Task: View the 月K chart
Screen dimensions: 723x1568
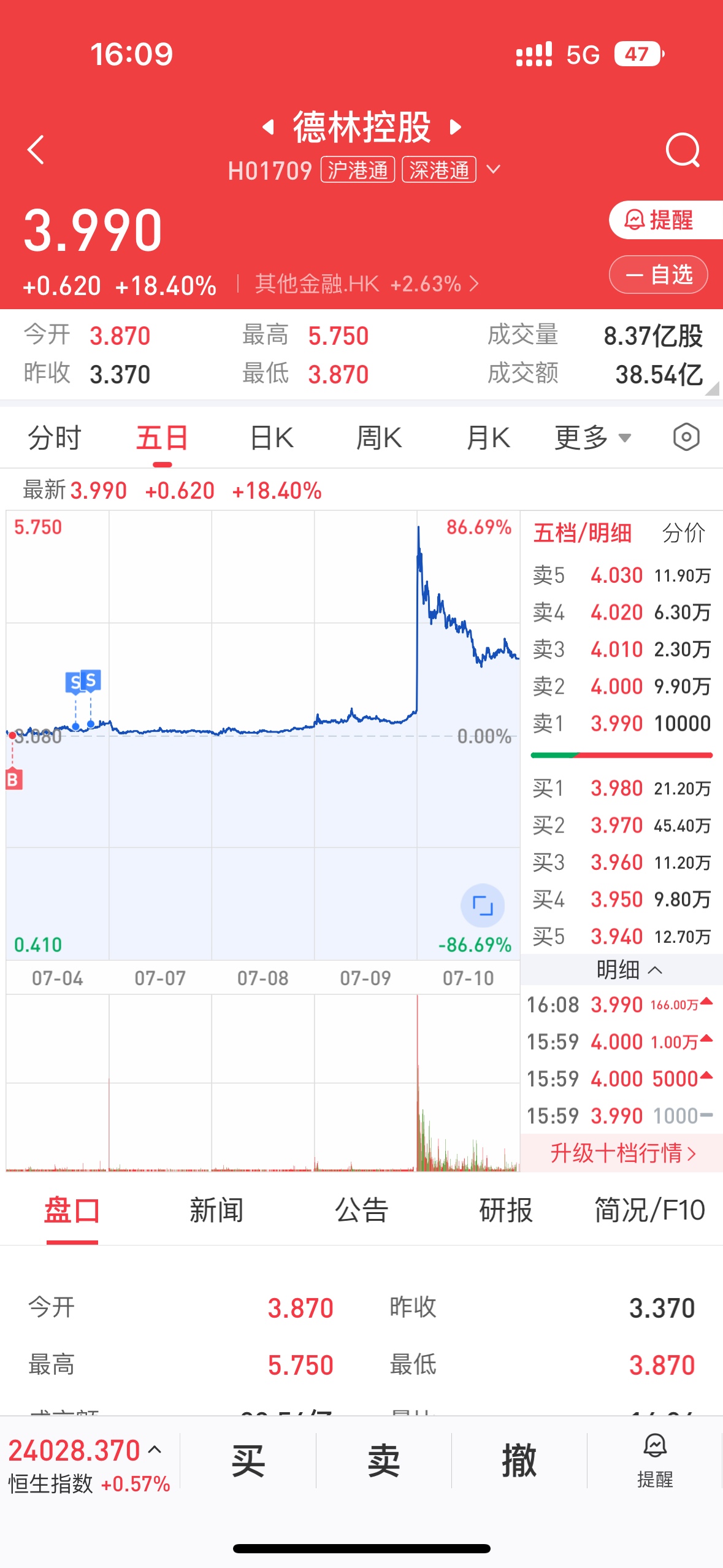Action: coord(488,438)
